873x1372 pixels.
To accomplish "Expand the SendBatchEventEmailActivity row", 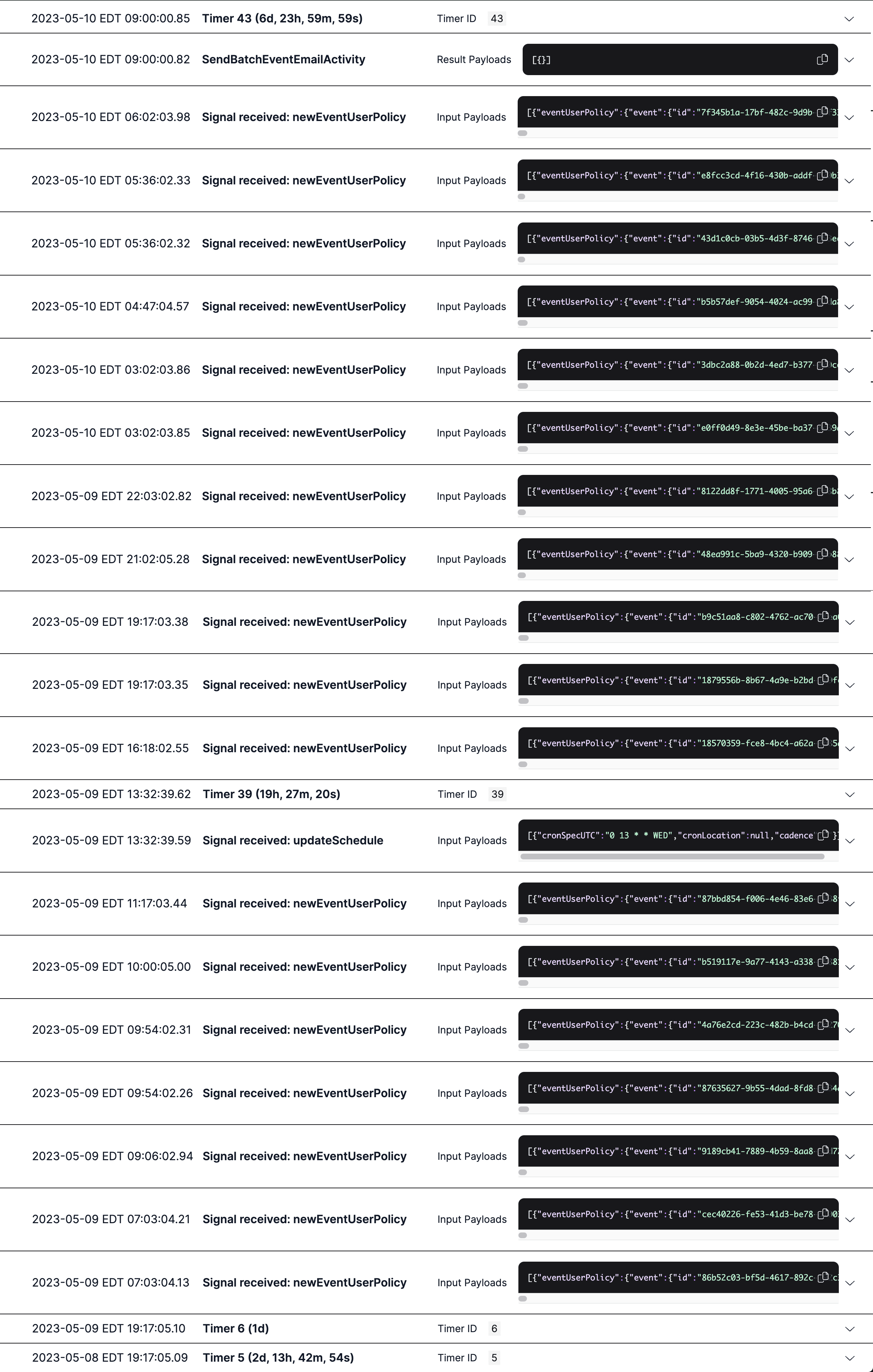I will [x=848, y=60].
